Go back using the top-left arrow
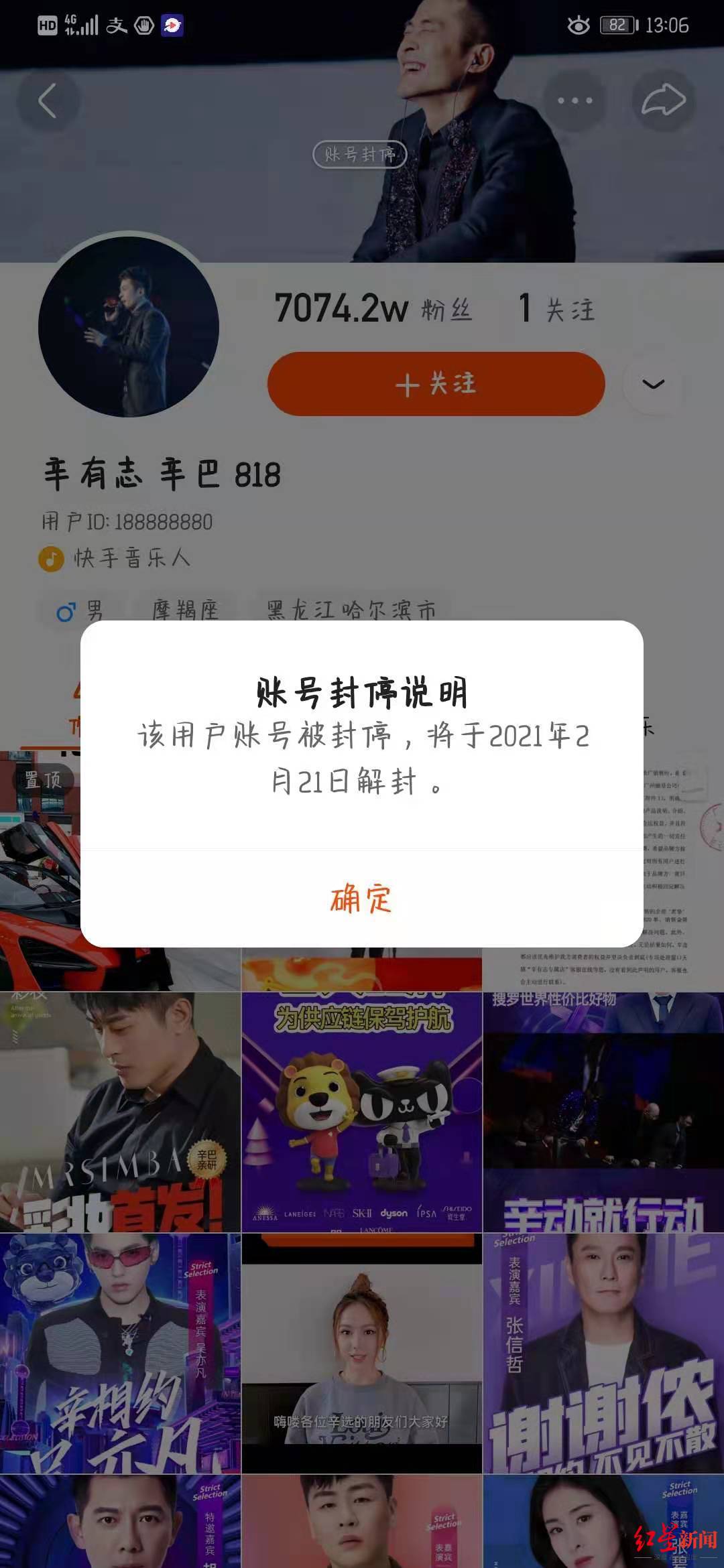724x1568 pixels. (48, 102)
